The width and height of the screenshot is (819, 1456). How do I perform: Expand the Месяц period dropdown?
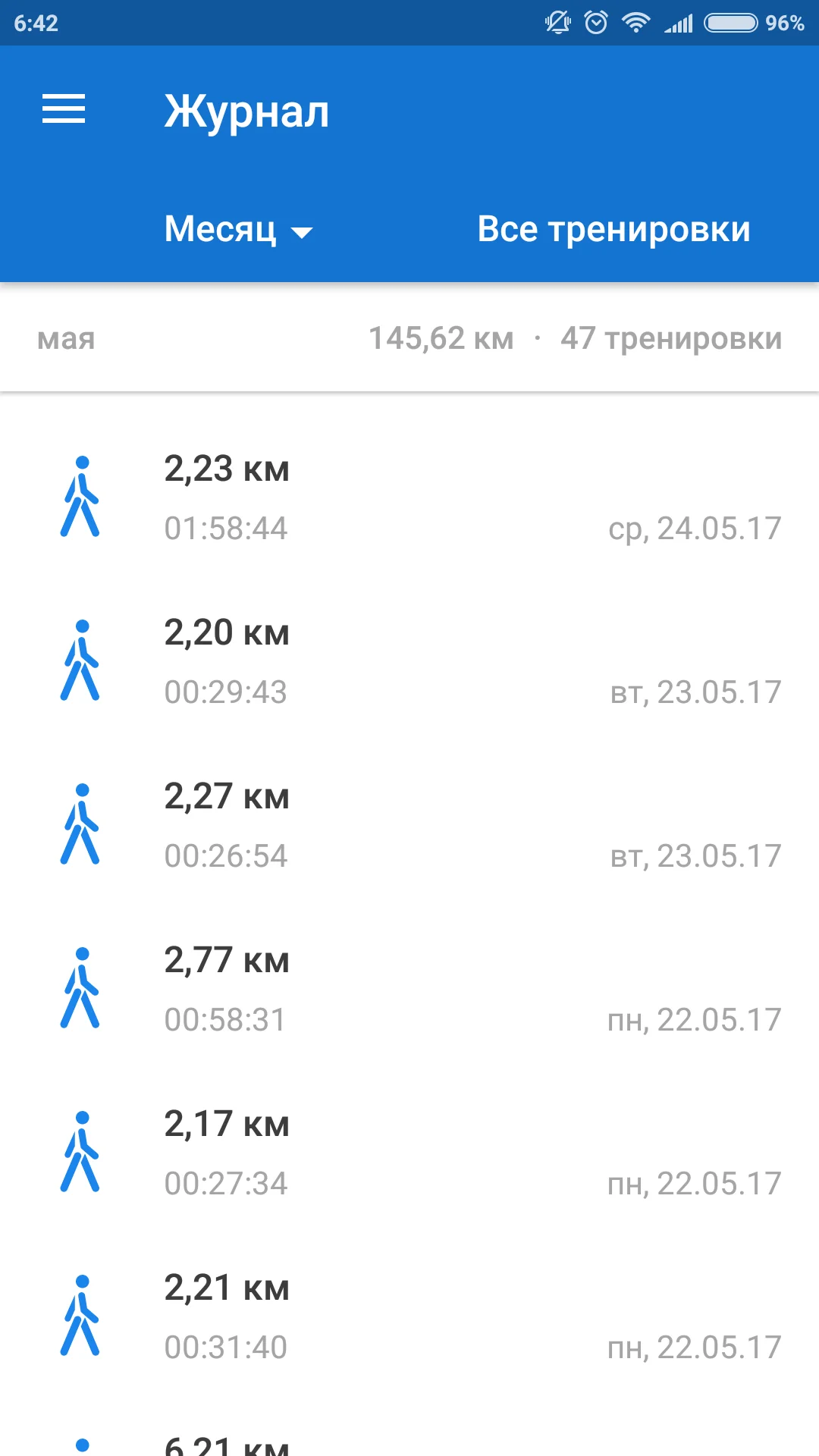coord(238,229)
